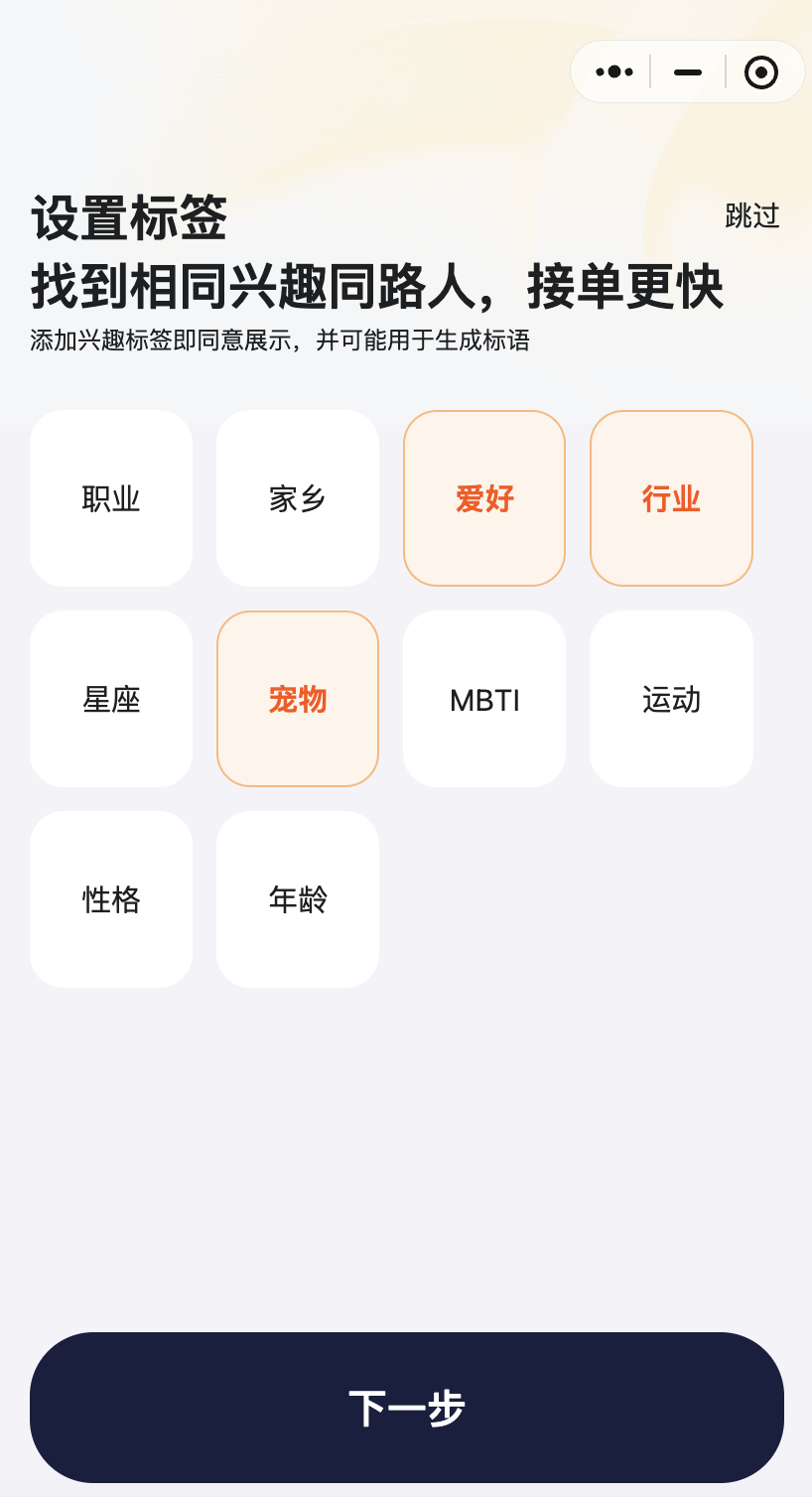Minimize the mini program
Viewport: 812px width, 1497px height.
coord(687,71)
